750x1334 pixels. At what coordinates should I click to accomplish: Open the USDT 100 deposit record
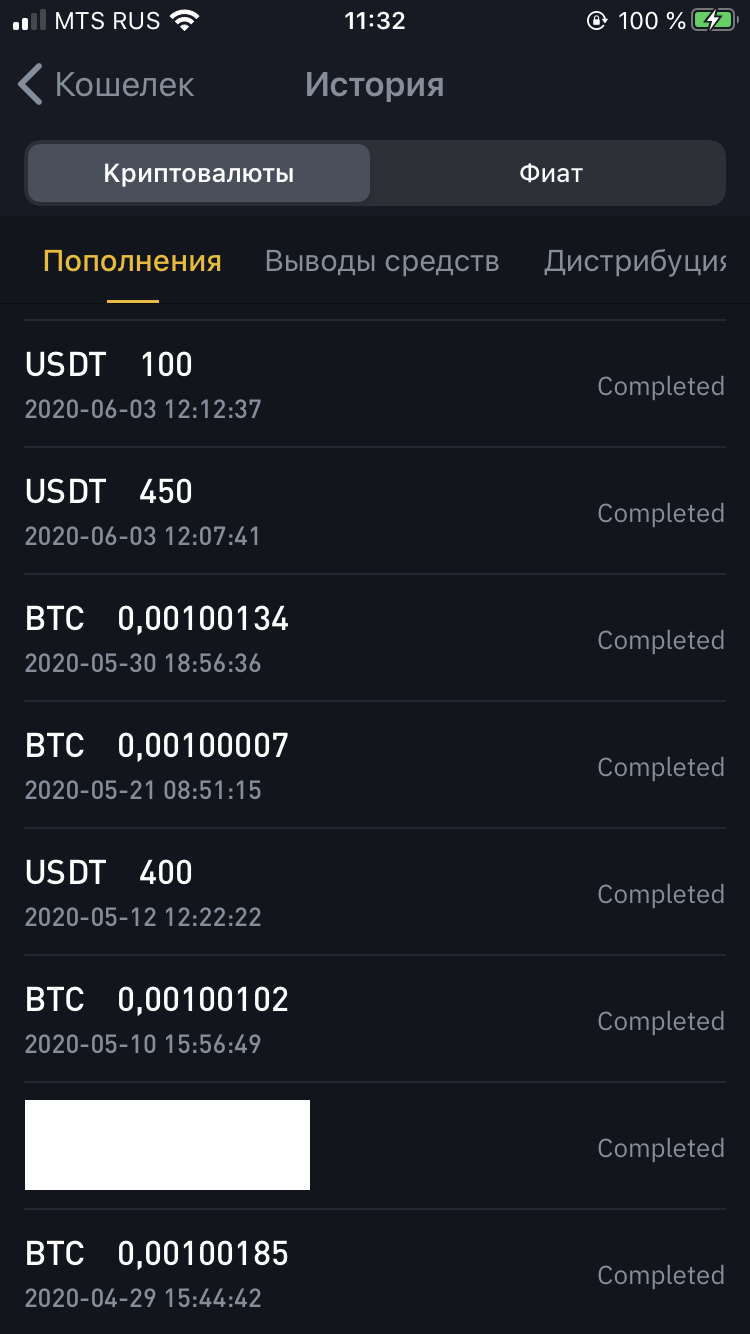374,385
